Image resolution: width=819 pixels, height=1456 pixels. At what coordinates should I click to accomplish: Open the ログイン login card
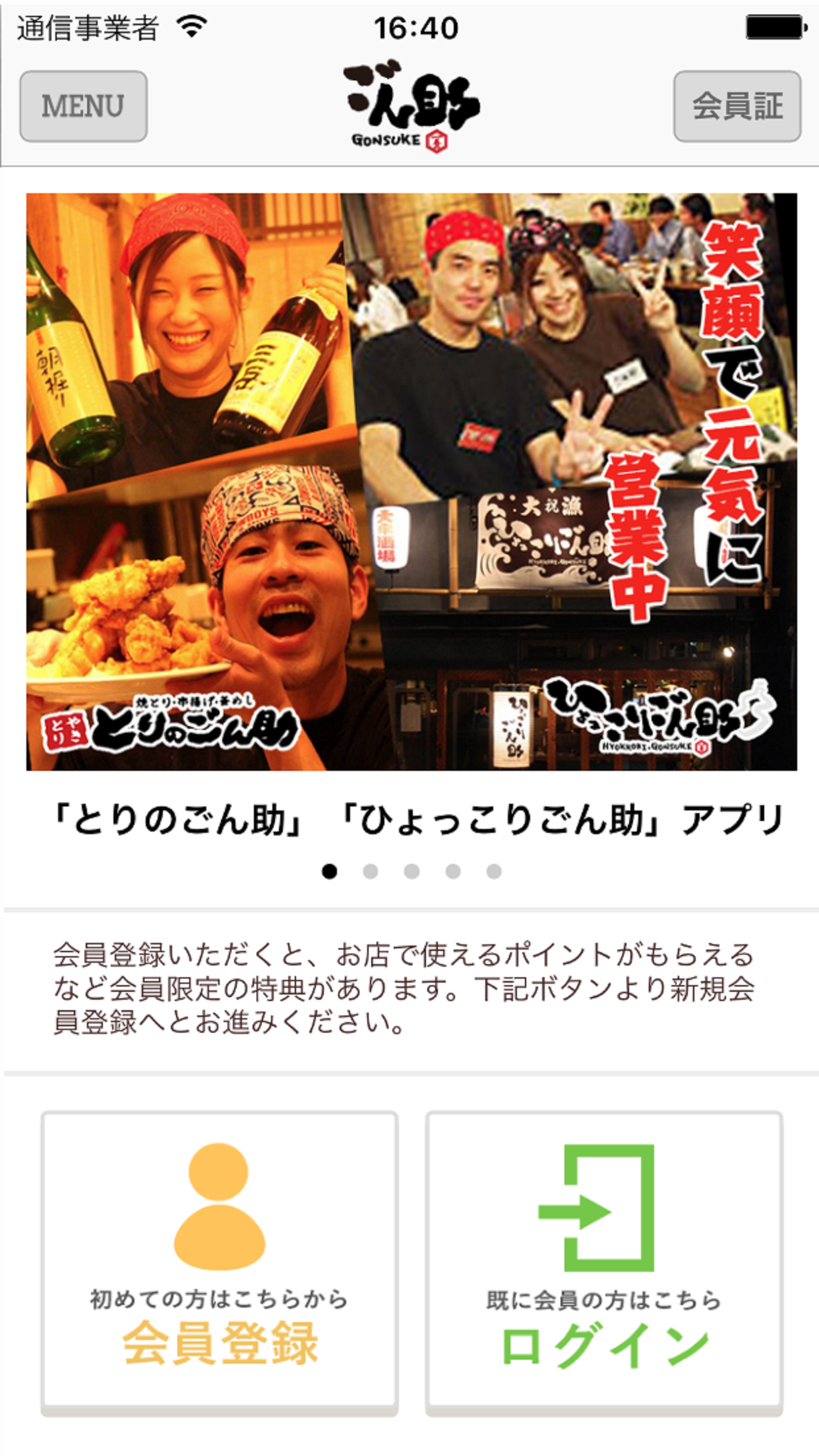coord(603,1262)
